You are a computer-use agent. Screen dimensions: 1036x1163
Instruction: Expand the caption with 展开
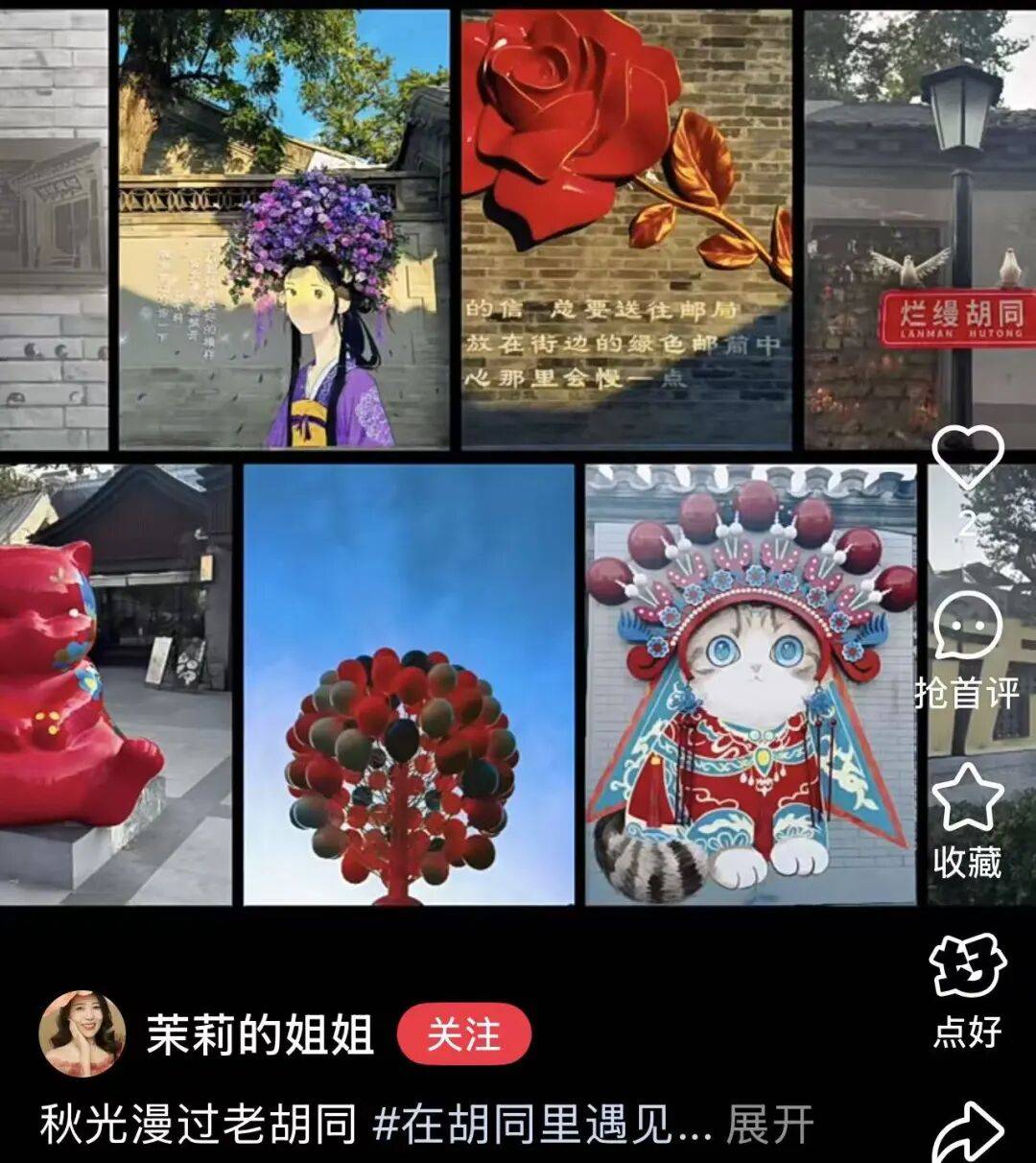(769, 1125)
